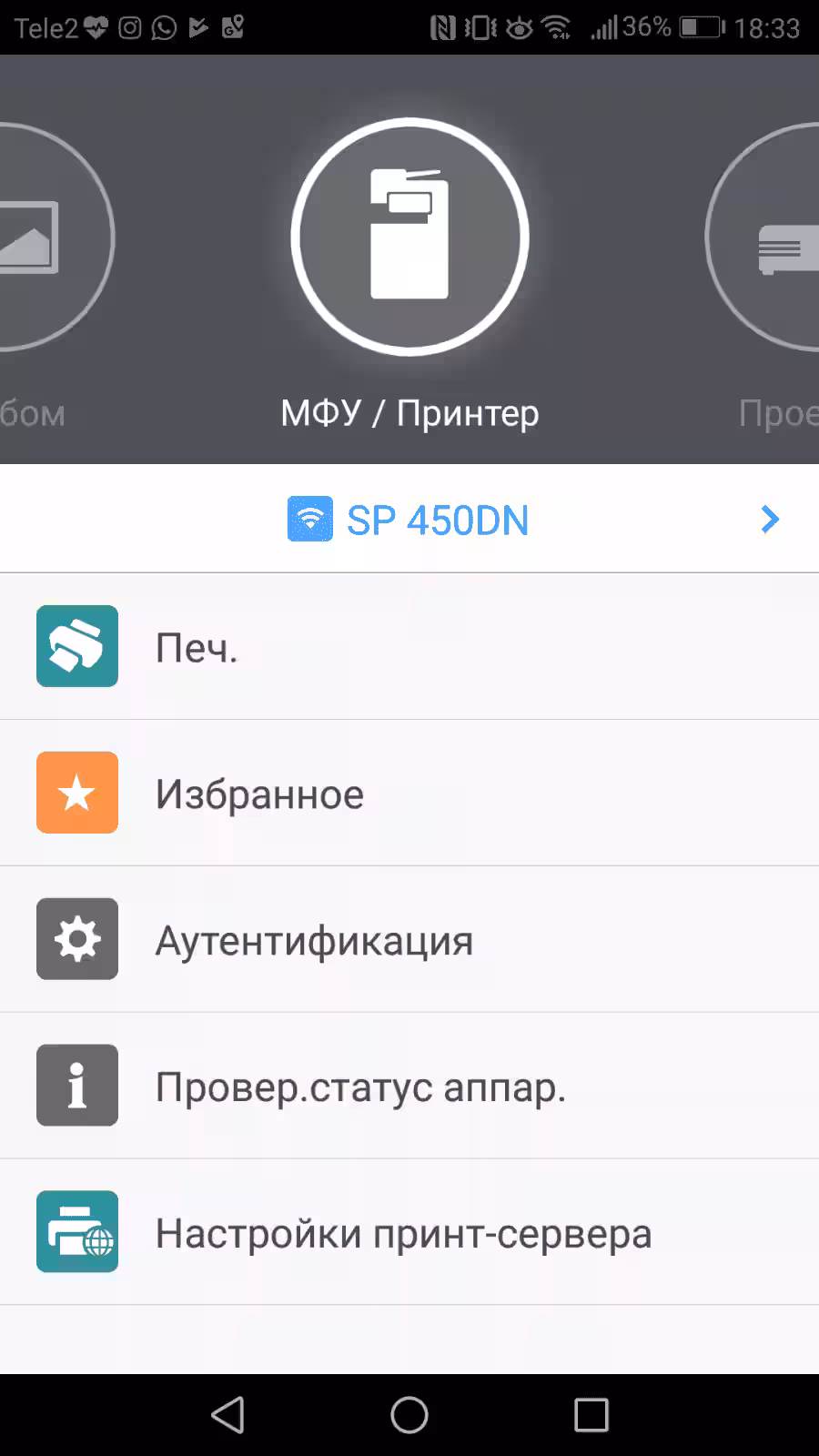Open Избранное favorites
The width and height of the screenshot is (819, 1456).
pyautogui.click(x=409, y=794)
